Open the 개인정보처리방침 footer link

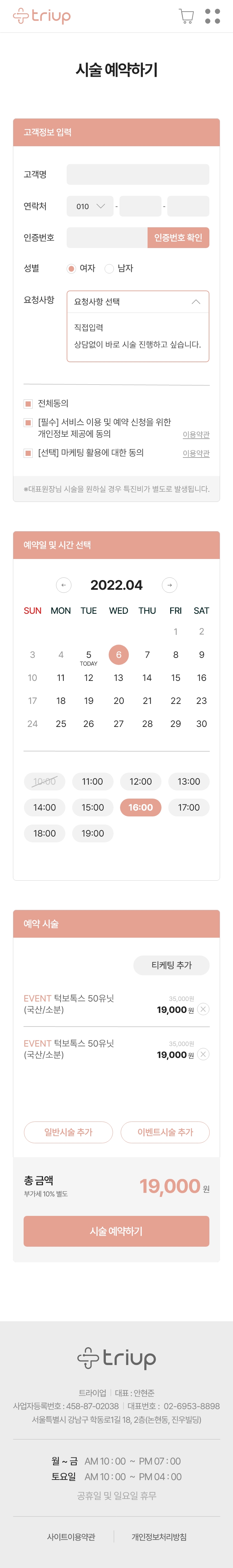pos(159,1537)
